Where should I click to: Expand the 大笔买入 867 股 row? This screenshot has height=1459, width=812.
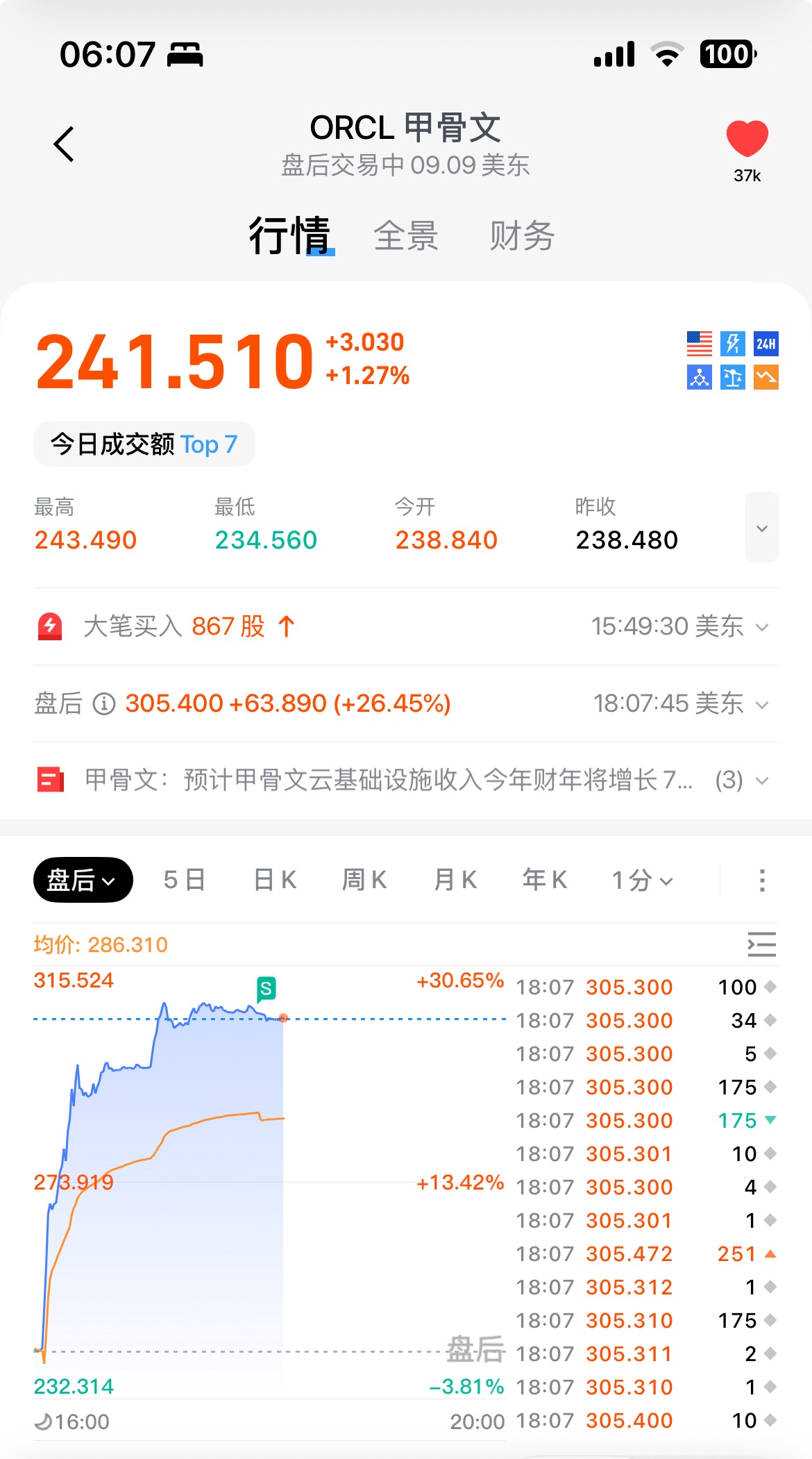coord(406,626)
